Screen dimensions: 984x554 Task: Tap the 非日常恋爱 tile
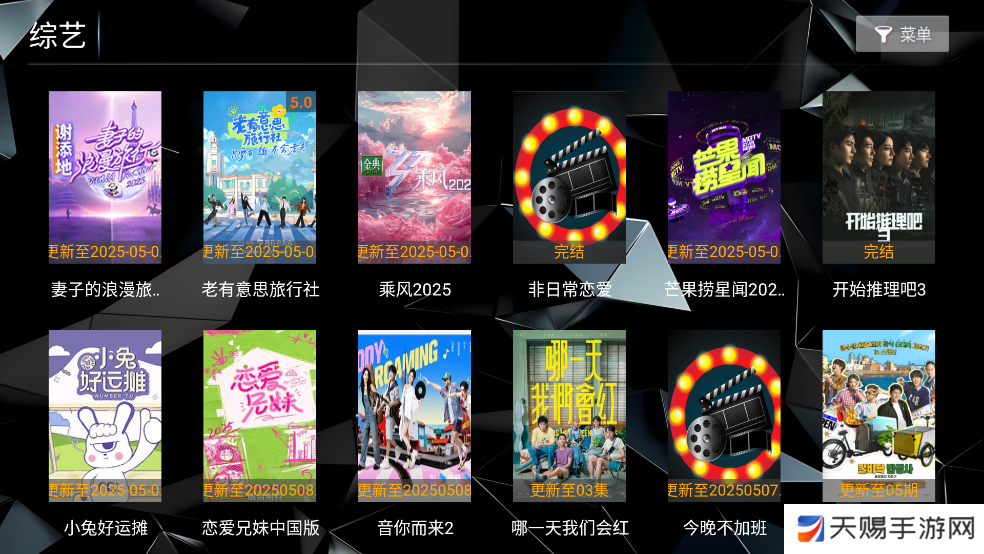coord(570,178)
